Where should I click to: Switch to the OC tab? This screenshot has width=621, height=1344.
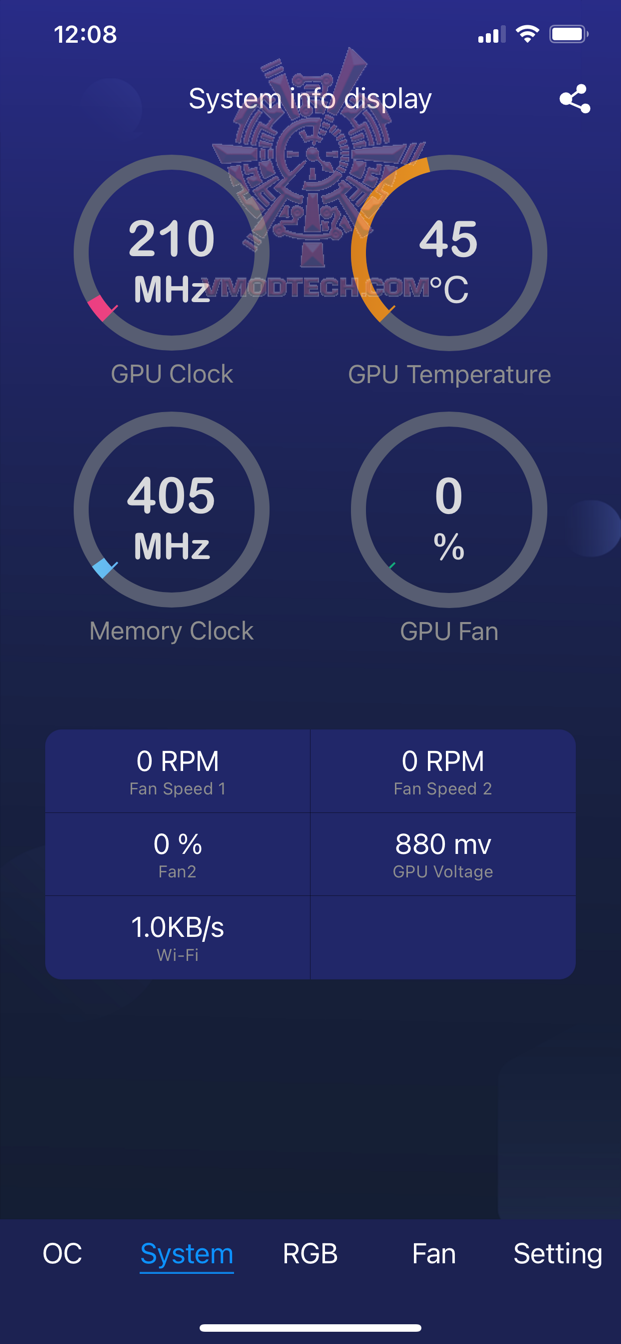(62, 1253)
